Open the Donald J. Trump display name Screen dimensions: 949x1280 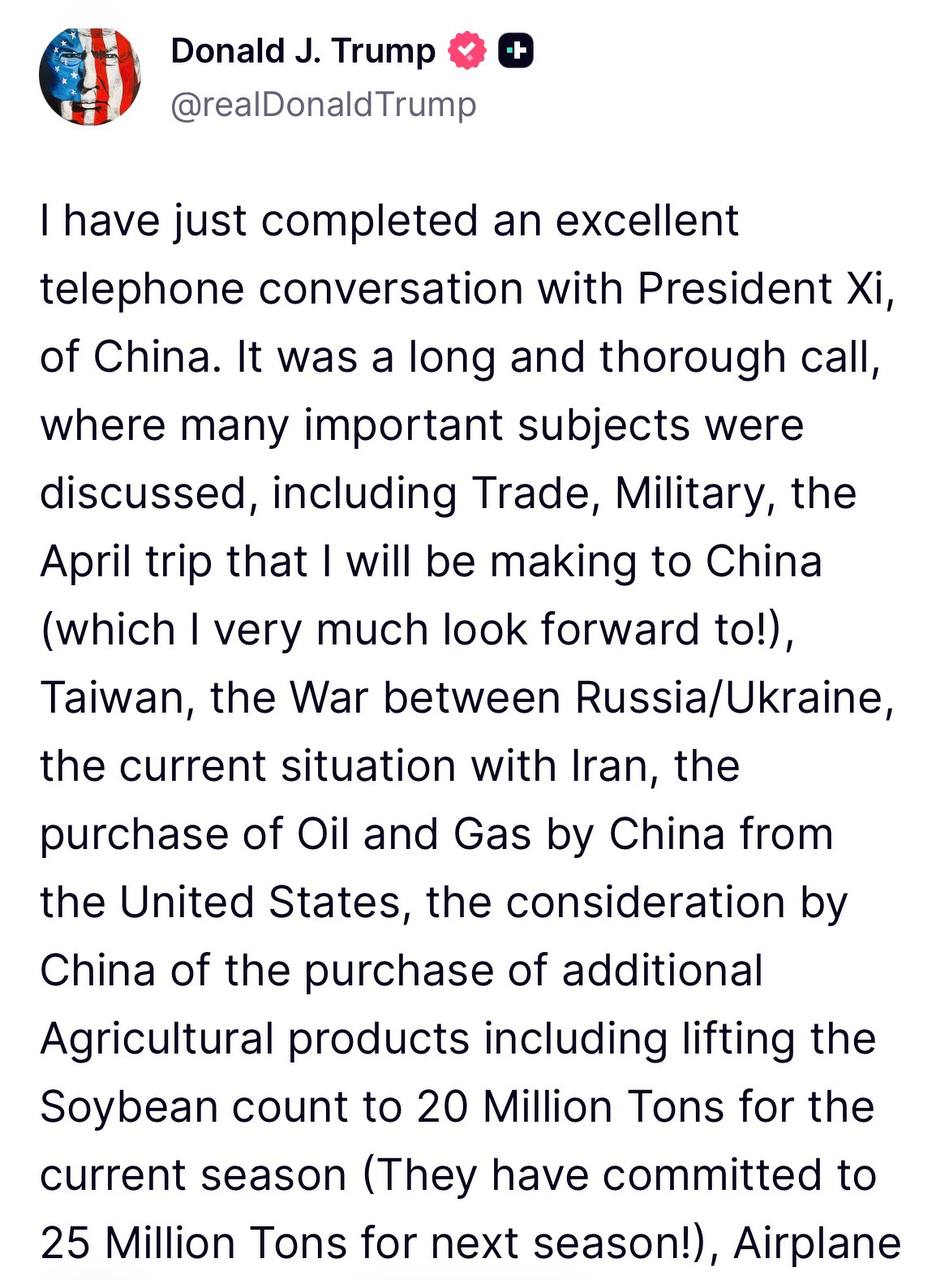(x=302, y=51)
